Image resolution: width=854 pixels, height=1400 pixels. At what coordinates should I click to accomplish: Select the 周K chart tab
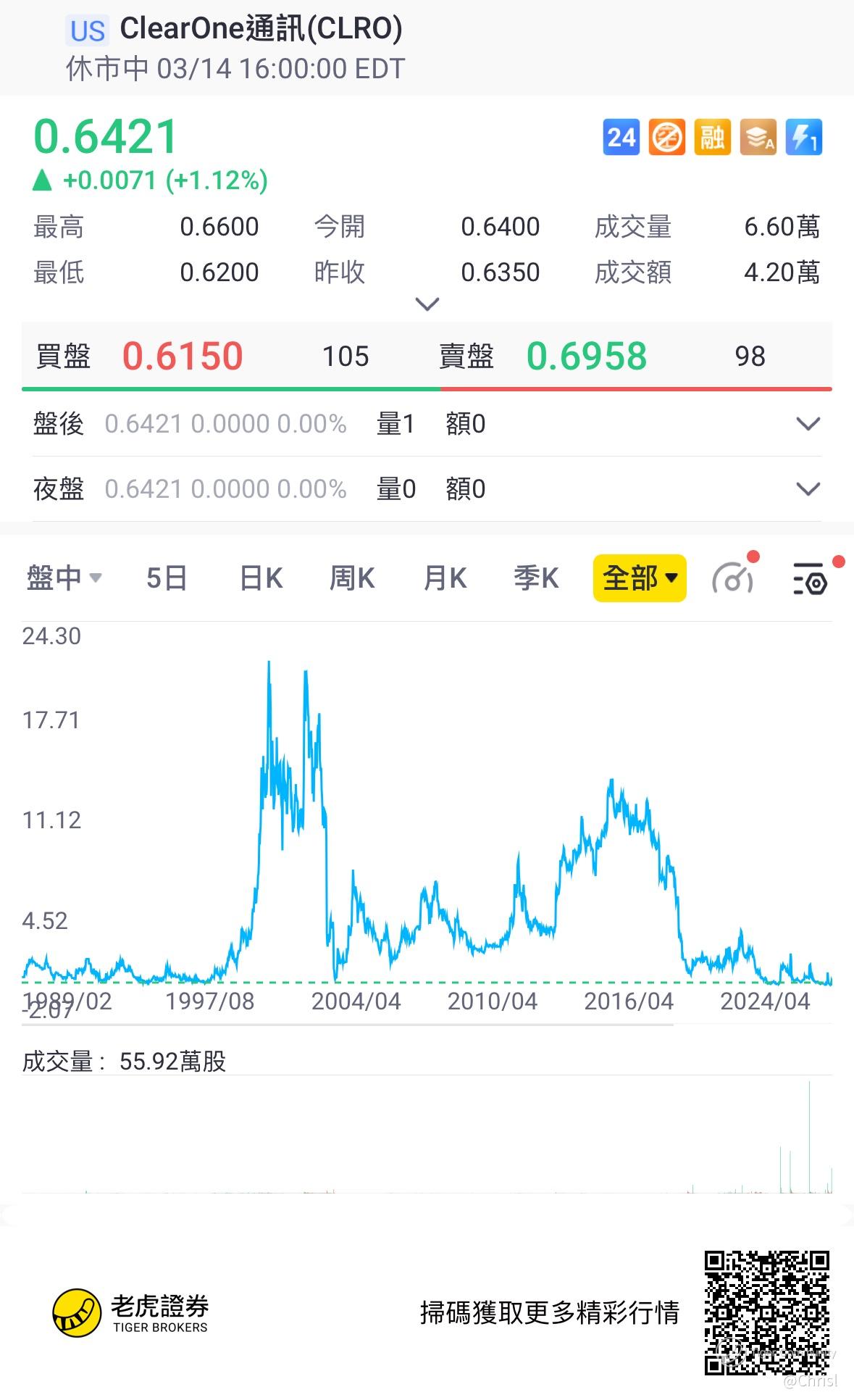[352, 578]
